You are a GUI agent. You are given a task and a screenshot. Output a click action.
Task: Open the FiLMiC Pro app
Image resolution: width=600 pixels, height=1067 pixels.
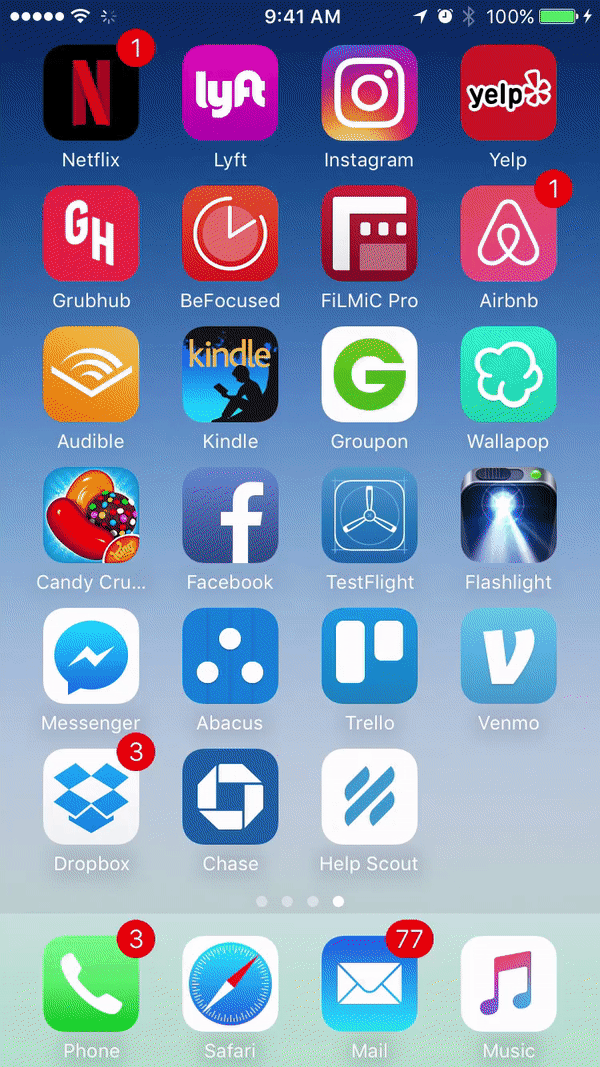click(369, 234)
